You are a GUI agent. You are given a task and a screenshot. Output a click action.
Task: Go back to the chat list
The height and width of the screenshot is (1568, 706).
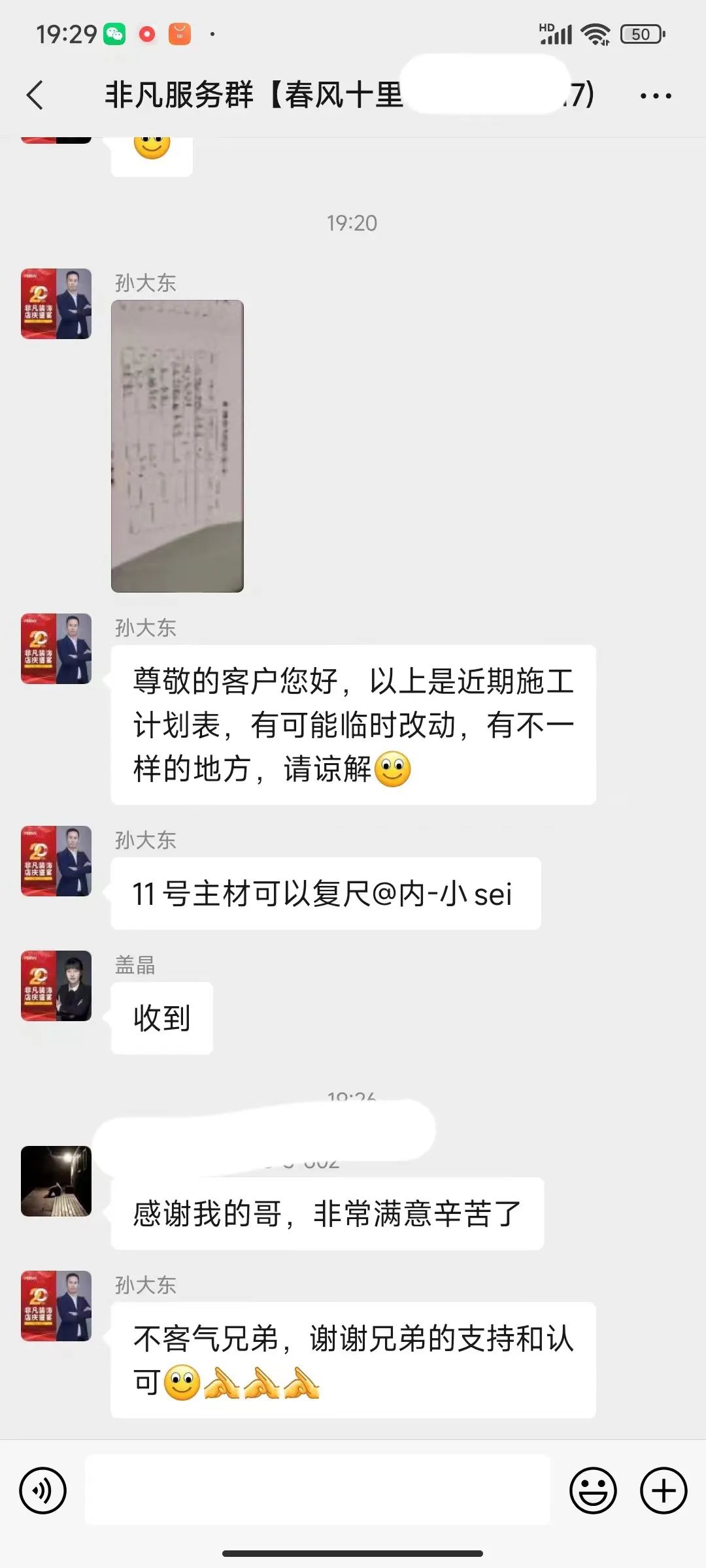point(35,95)
